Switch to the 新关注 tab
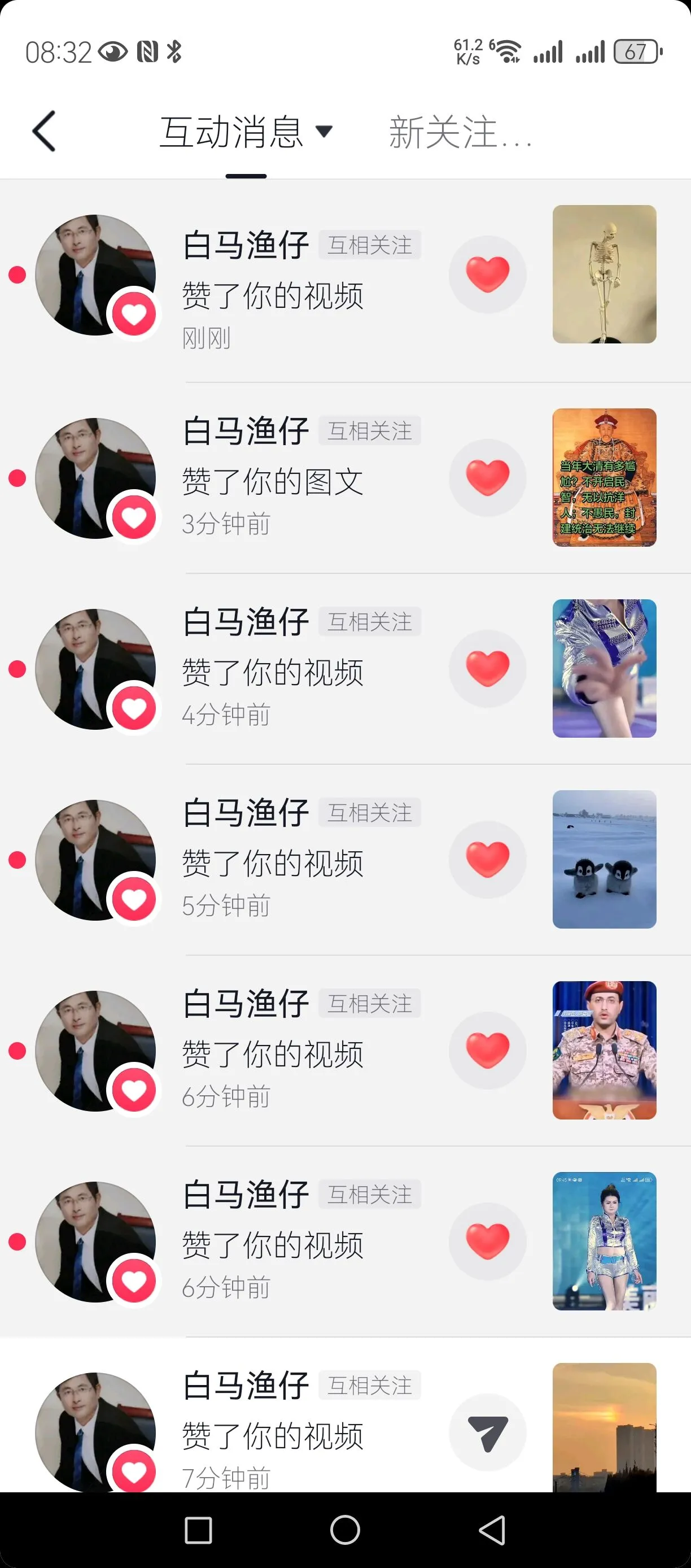The height and width of the screenshot is (1568, 691). [x=459, y=132]
